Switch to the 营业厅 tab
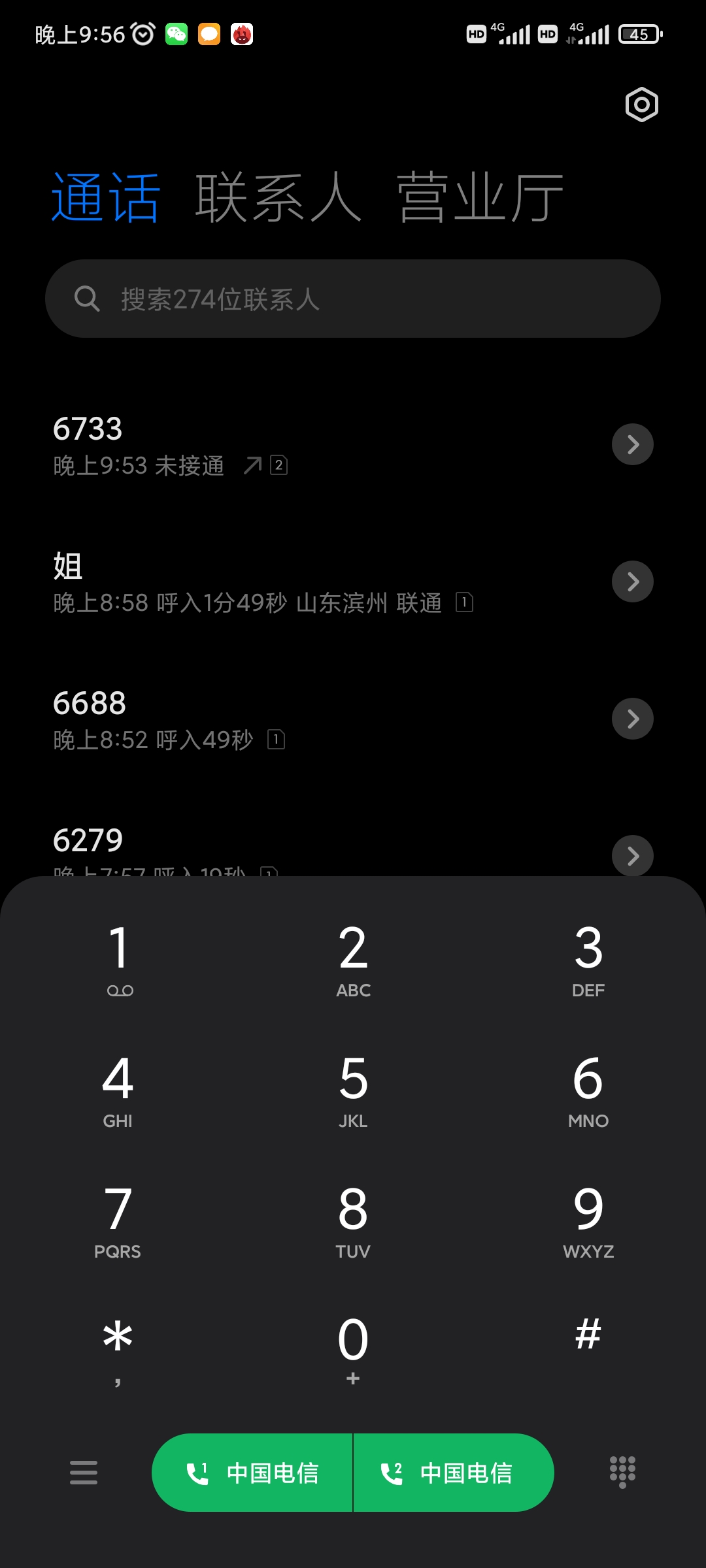The image size is (706, 1568). 480,197
